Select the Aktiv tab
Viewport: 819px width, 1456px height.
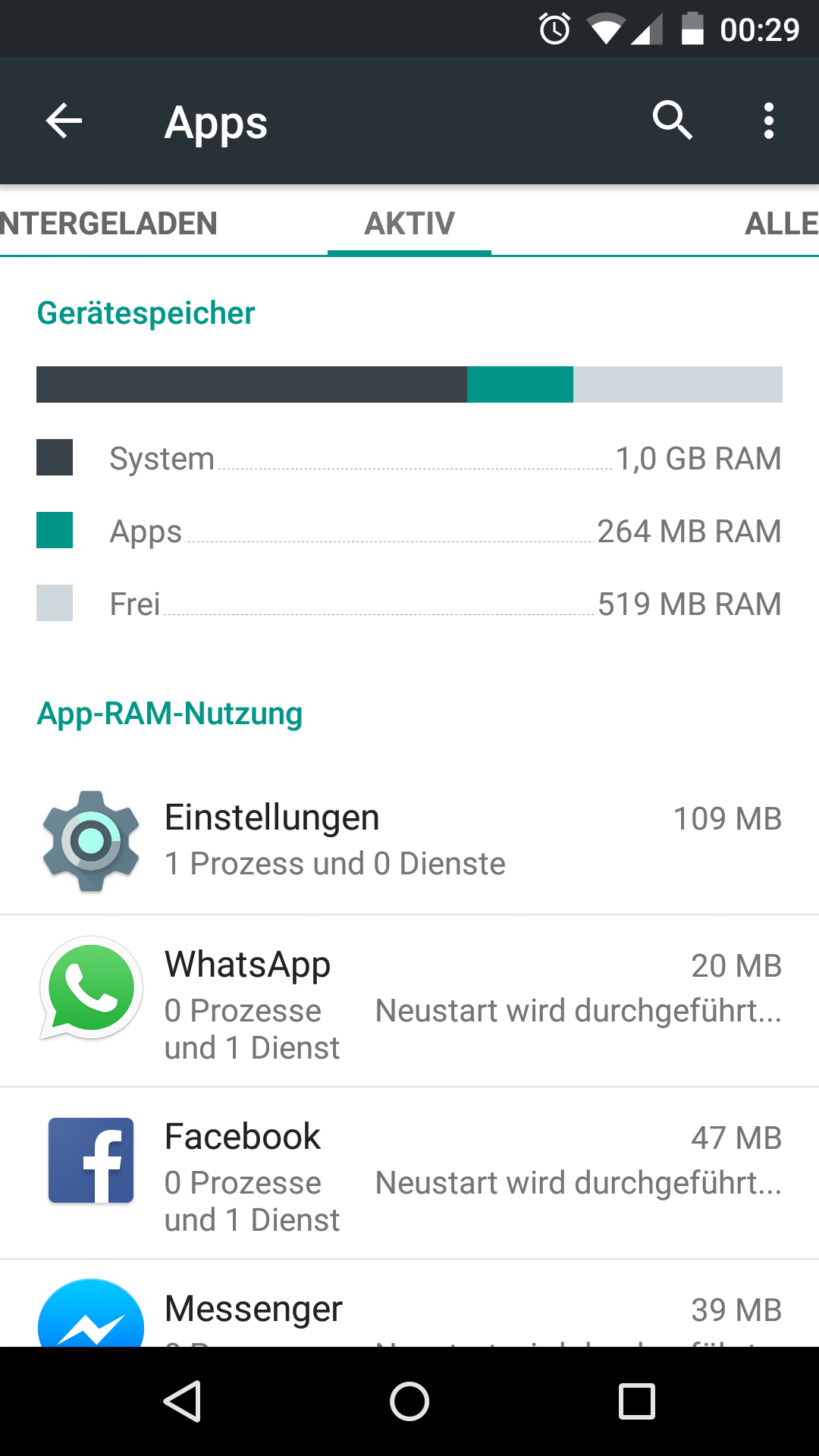tap(409, 224)
